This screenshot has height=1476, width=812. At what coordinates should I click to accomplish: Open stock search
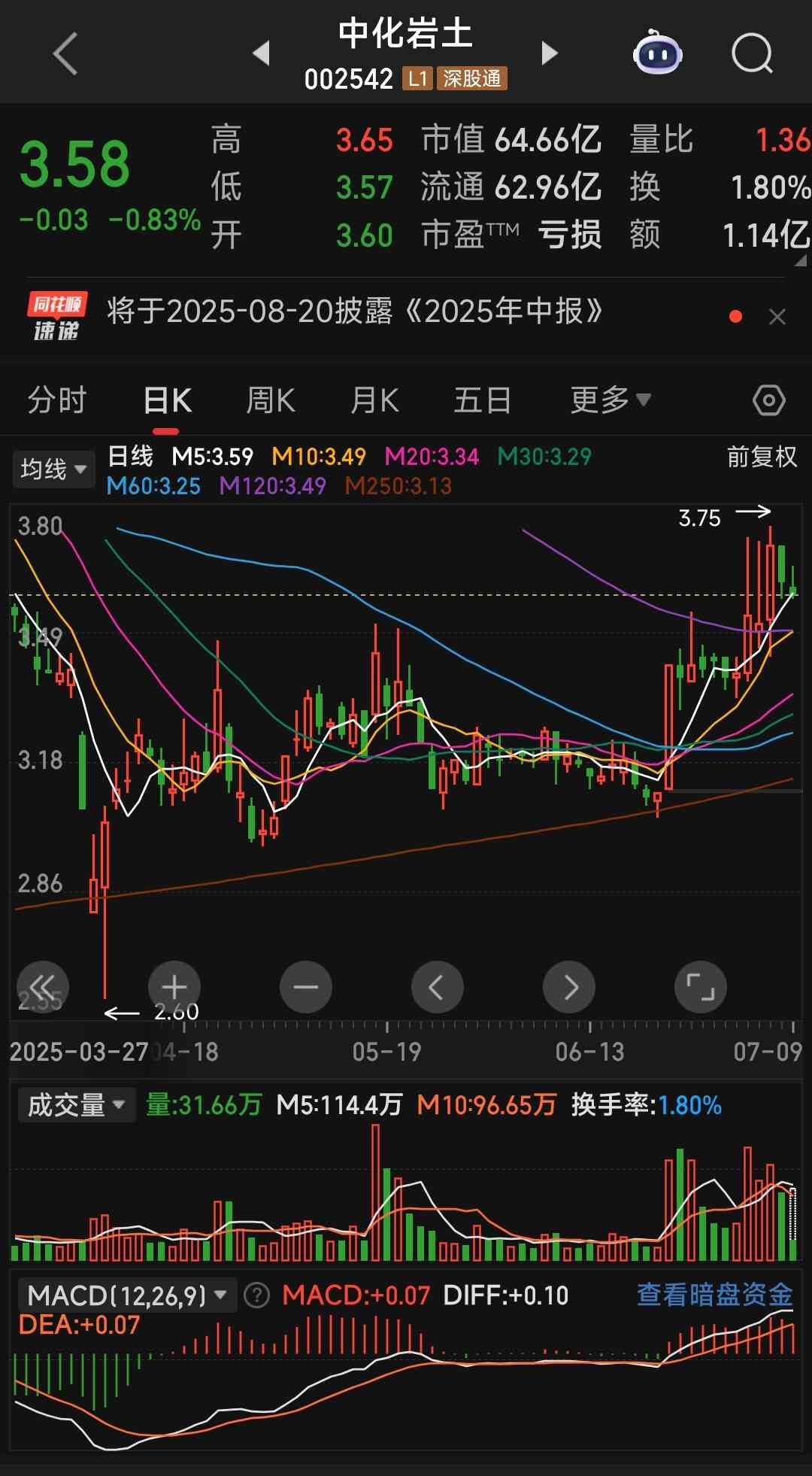(752, 53)
